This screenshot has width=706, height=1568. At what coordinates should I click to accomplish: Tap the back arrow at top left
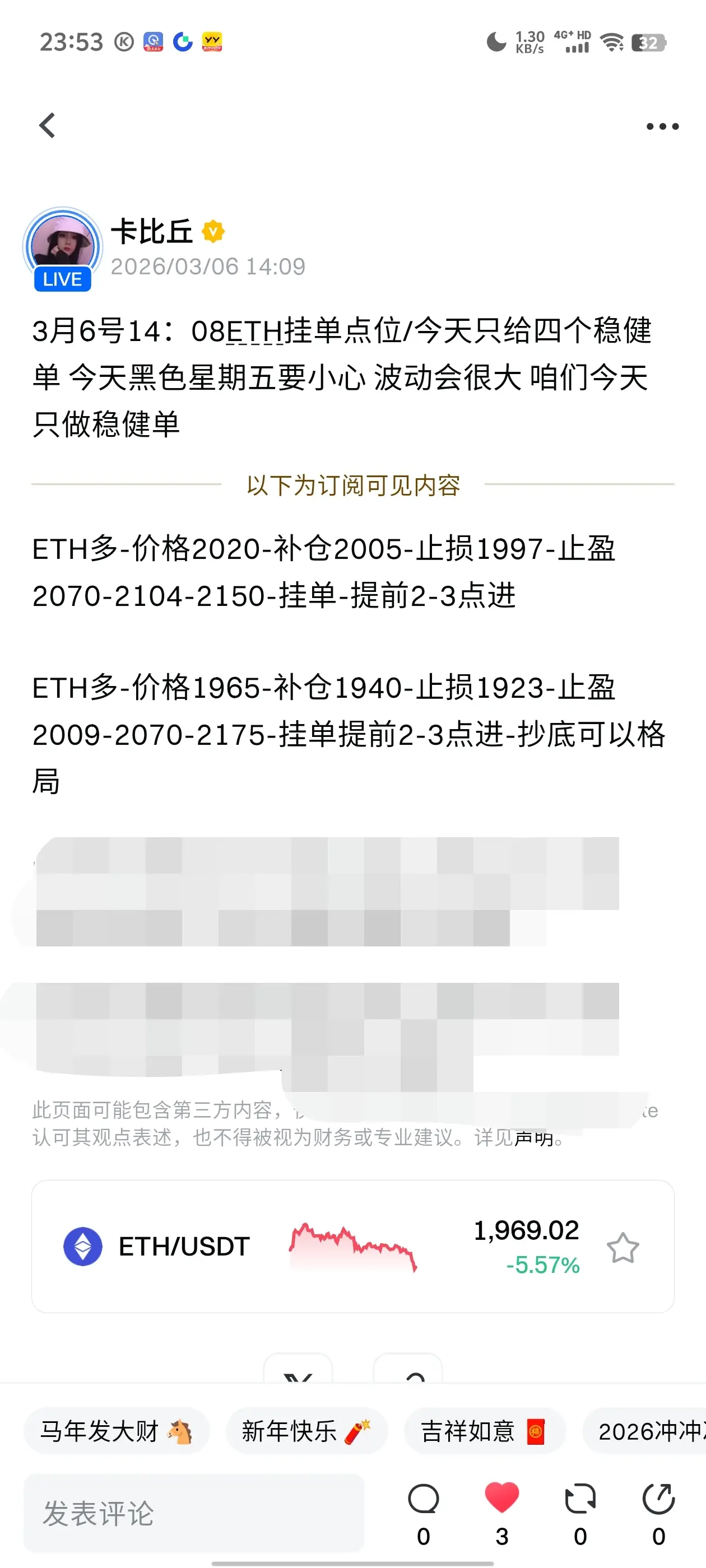coord(48,125)
